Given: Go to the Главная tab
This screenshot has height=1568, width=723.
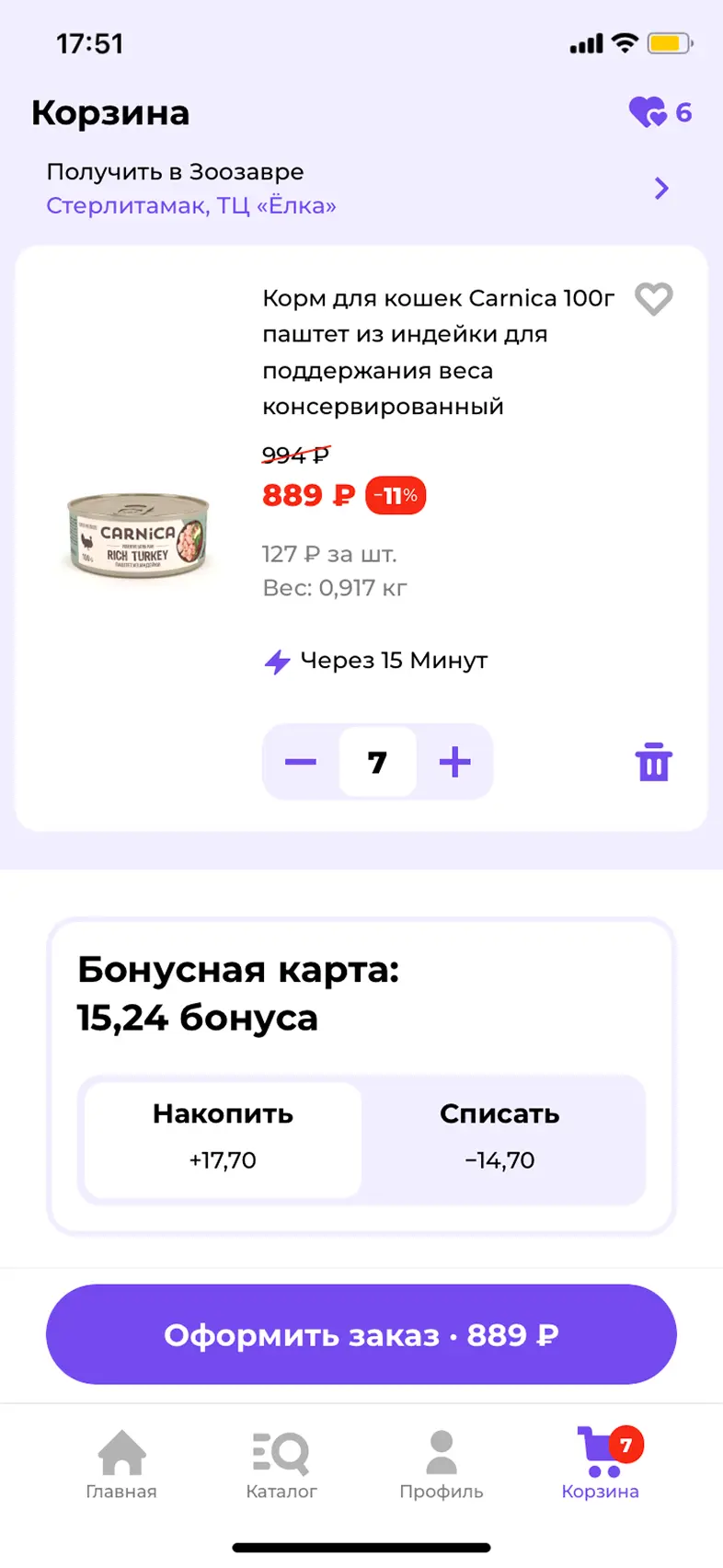Looking at the screenshot, I should pos(121,1465).
